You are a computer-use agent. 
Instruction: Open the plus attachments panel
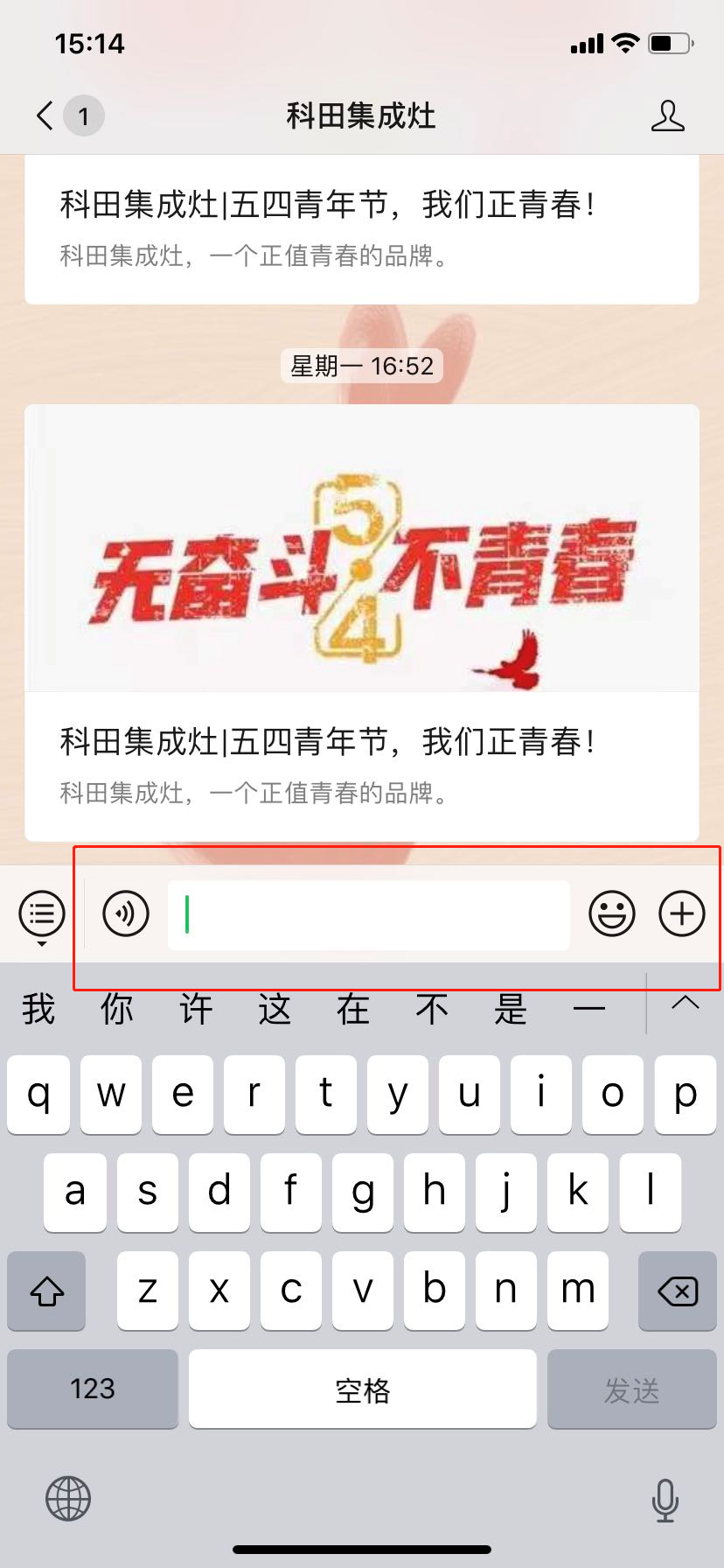pos(681,914)
